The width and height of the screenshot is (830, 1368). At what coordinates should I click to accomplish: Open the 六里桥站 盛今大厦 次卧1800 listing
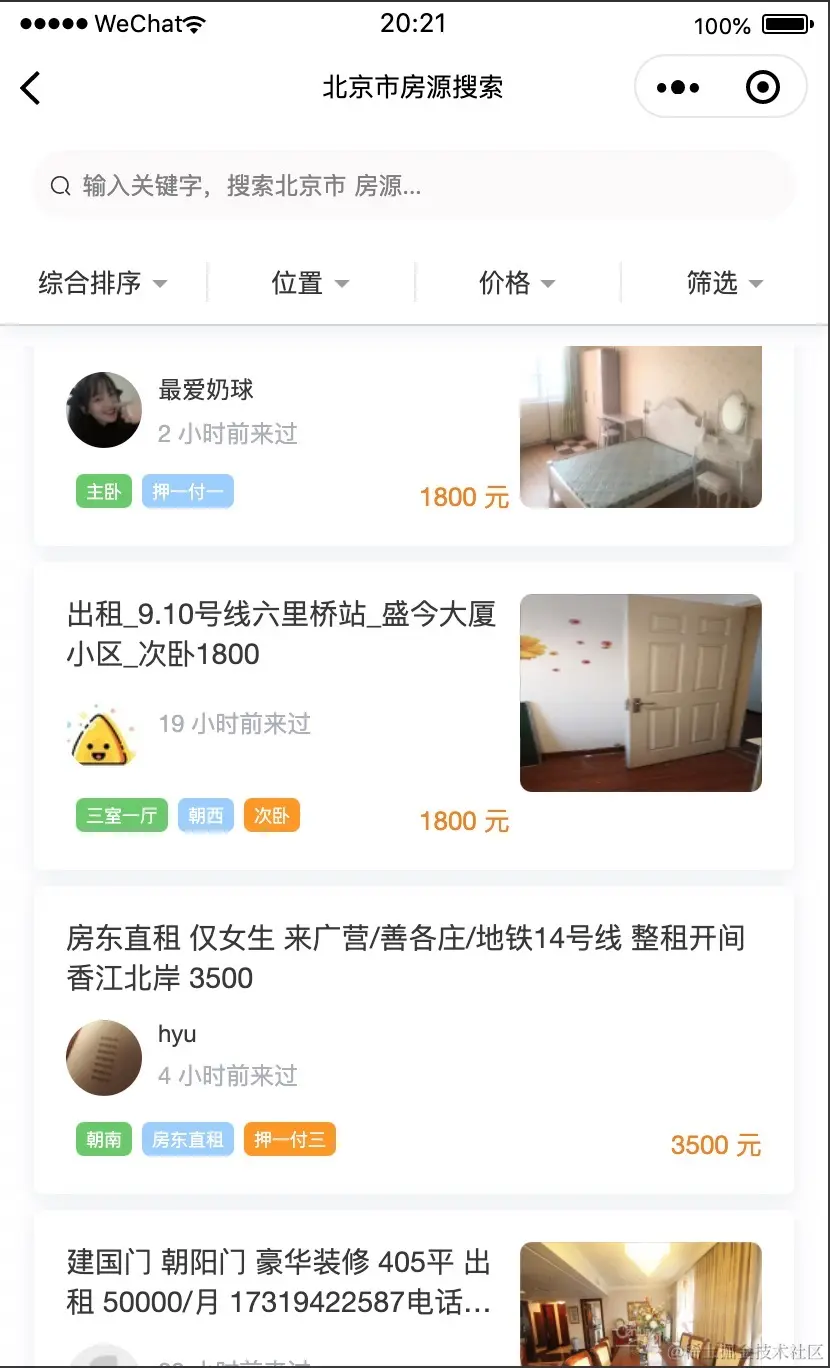click(282, 634)
